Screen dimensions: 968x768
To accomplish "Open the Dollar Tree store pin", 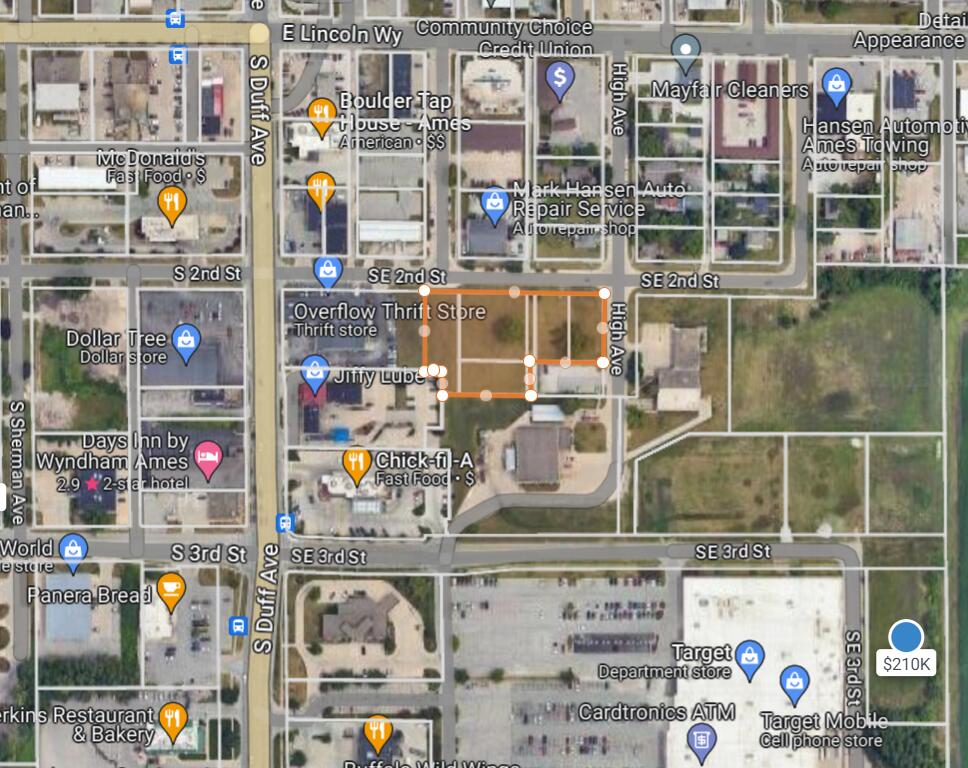I will click(x=186, y=343).
